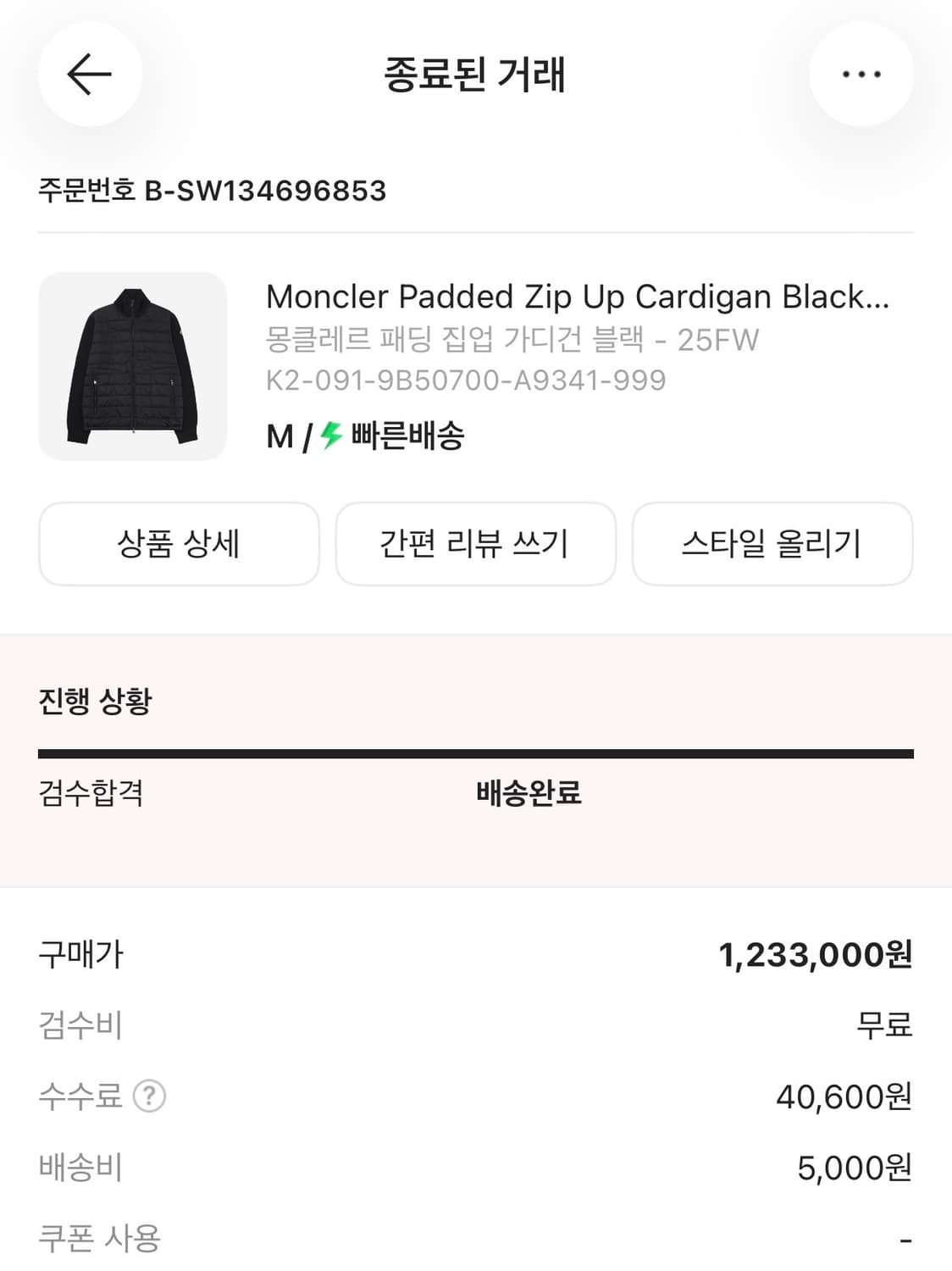Click the back arrow to return
This screenshot has height=1271, width=952.
pyautogui.click(x=89, y=75)
